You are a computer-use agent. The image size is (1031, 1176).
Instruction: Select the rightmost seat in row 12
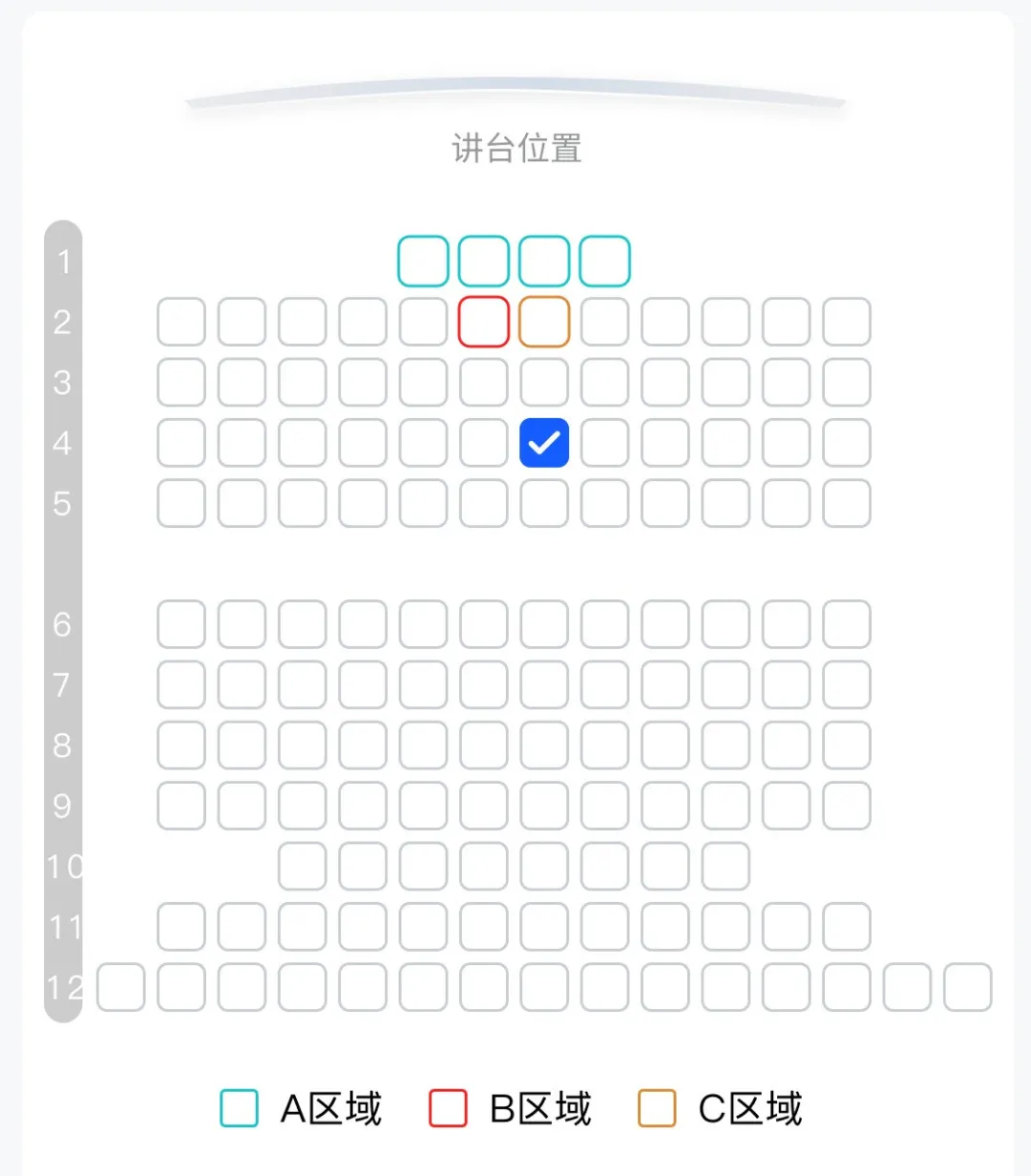tap(968, 987)
